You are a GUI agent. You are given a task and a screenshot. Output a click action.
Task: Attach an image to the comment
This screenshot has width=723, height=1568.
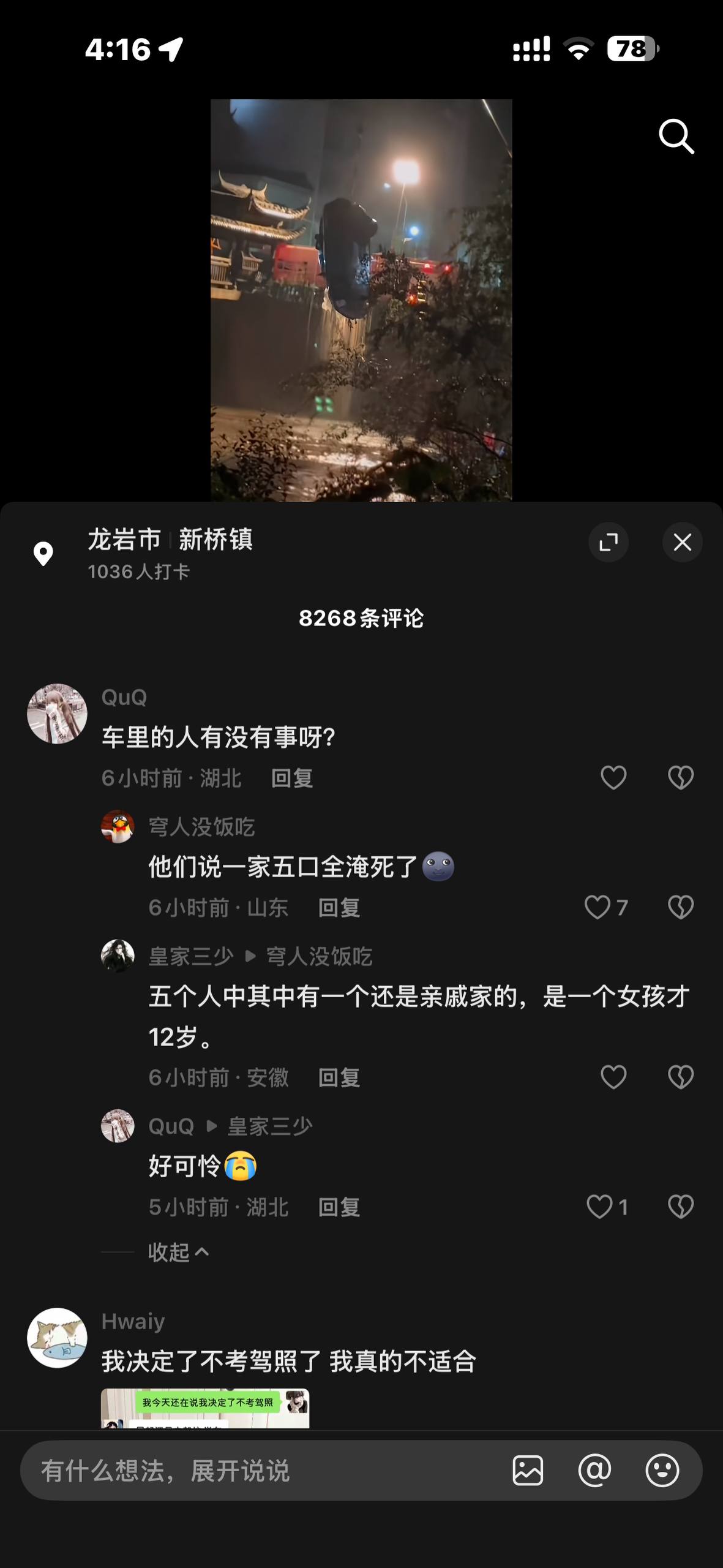[x=528, y=1470]
